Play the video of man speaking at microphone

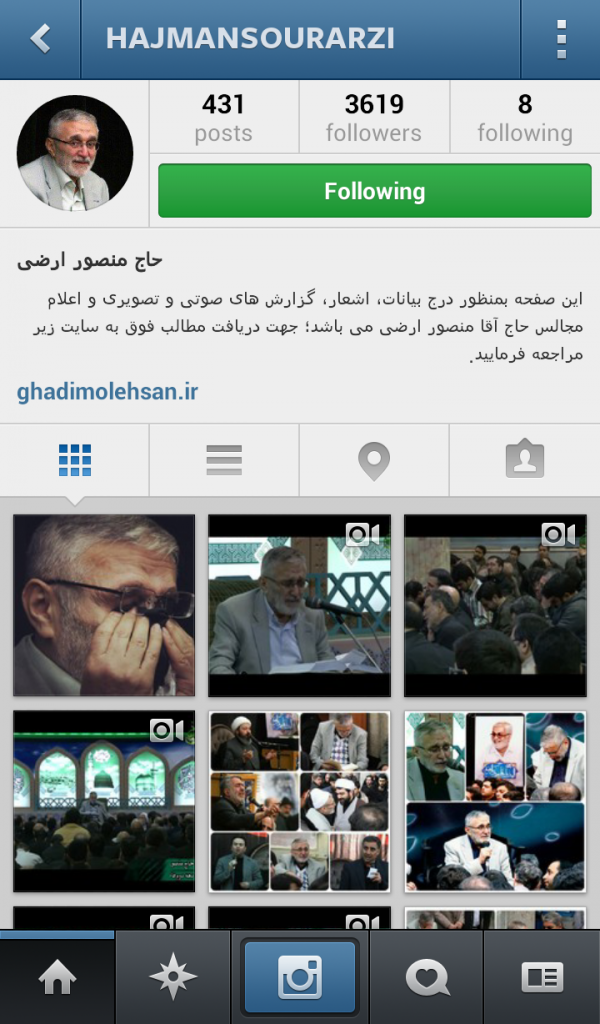tap(299, 605)
